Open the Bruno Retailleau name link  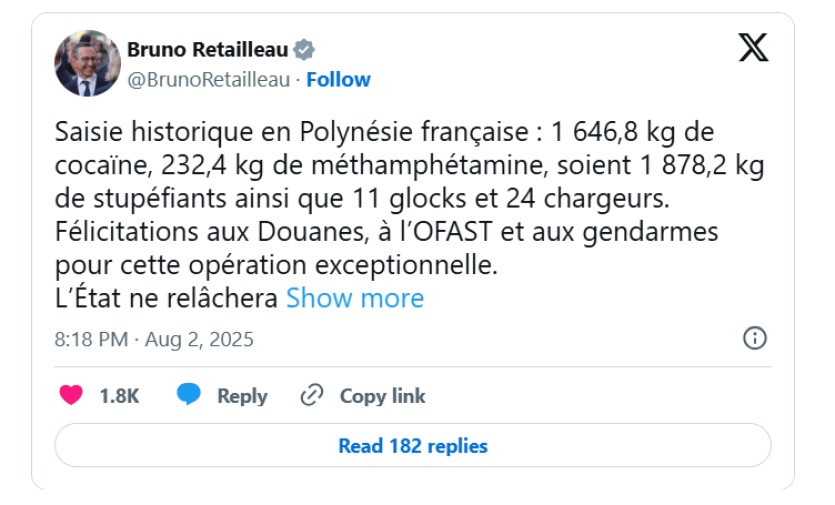coord(207,49)
